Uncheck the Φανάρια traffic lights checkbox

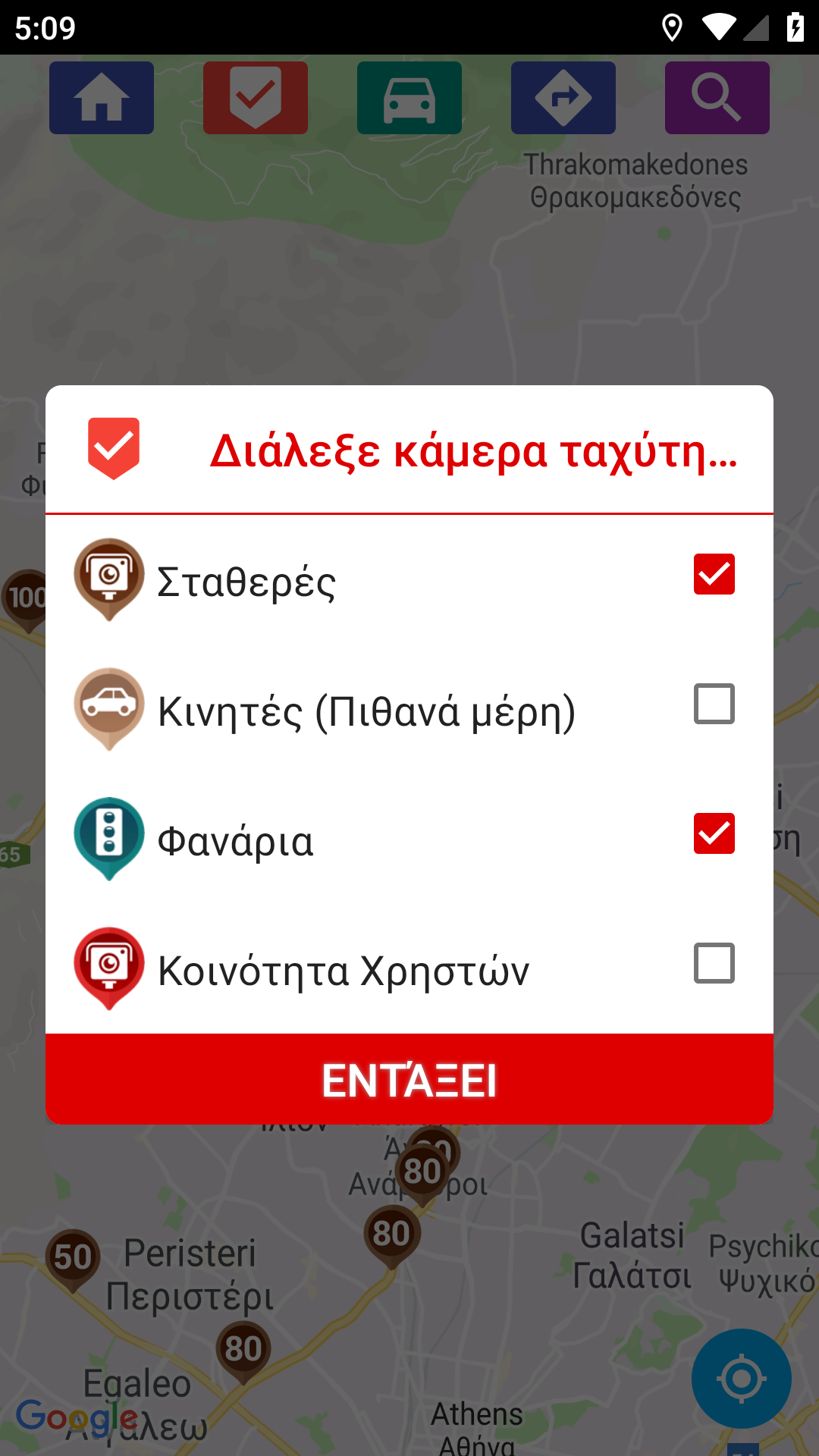[714, 833]
